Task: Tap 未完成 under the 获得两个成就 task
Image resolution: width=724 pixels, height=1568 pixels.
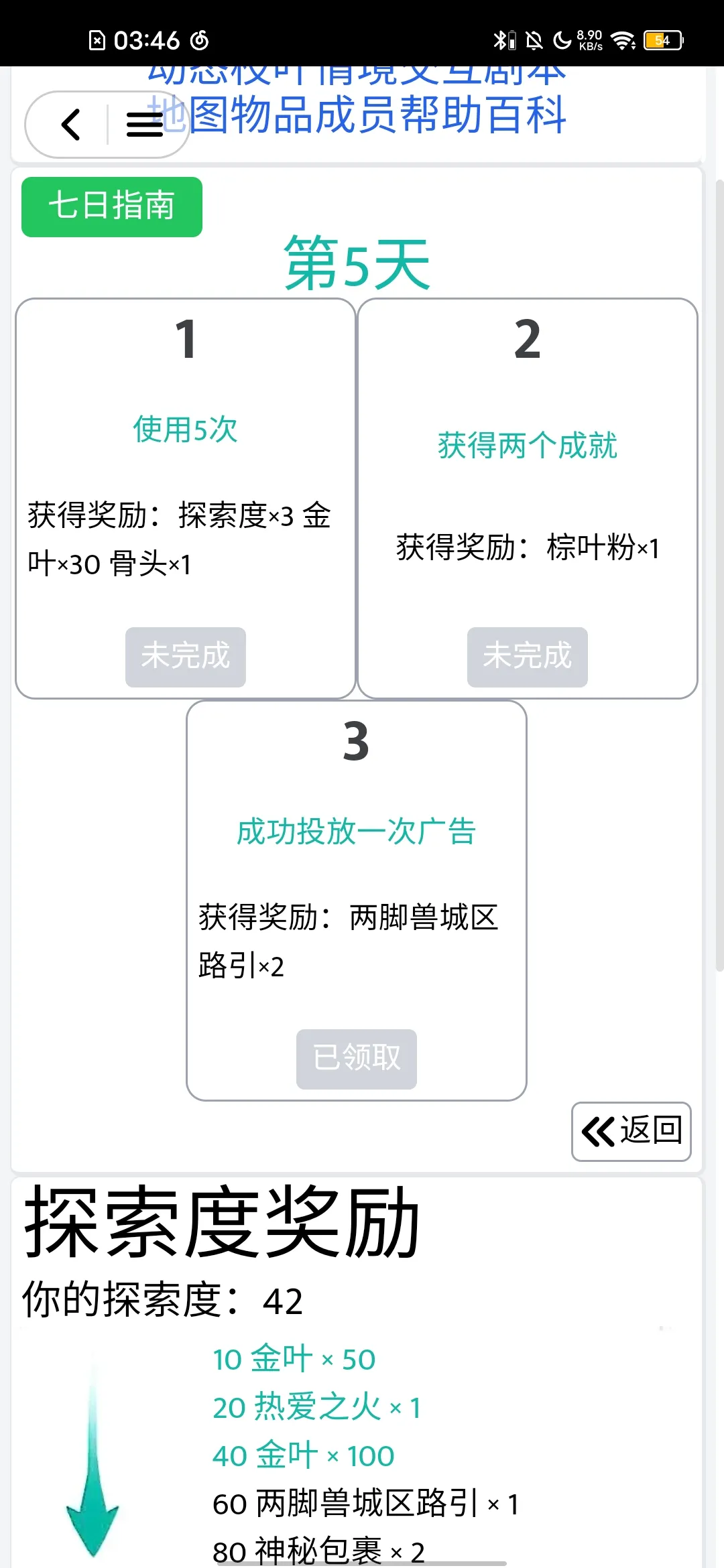Action: pyautogui.click(x=528, y=657)
